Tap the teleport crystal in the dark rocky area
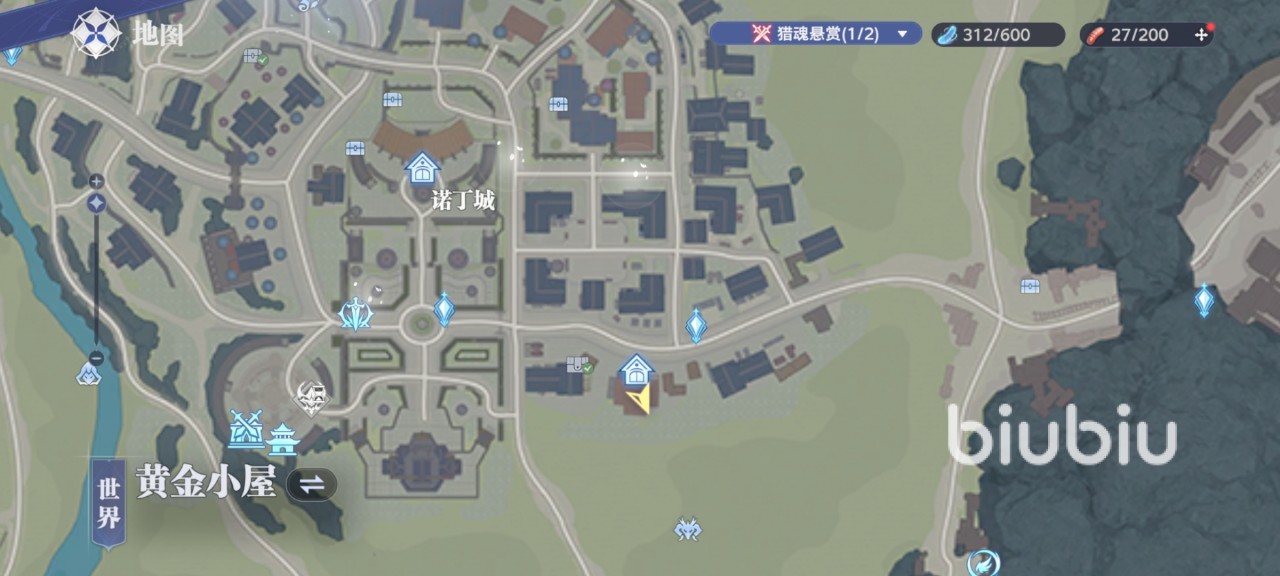 coord(1203,300)
